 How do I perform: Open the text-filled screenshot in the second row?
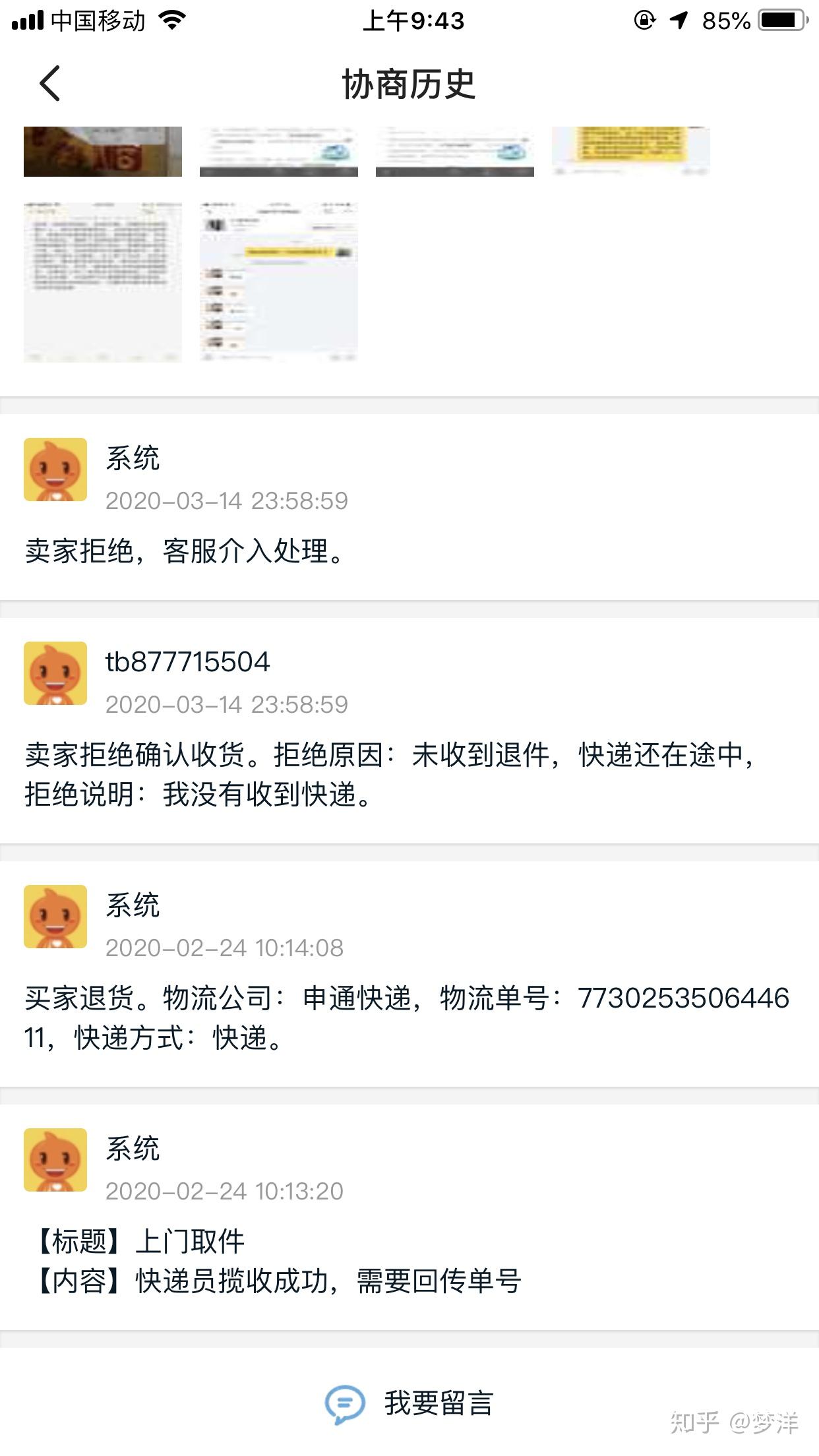tap(103, 282)
